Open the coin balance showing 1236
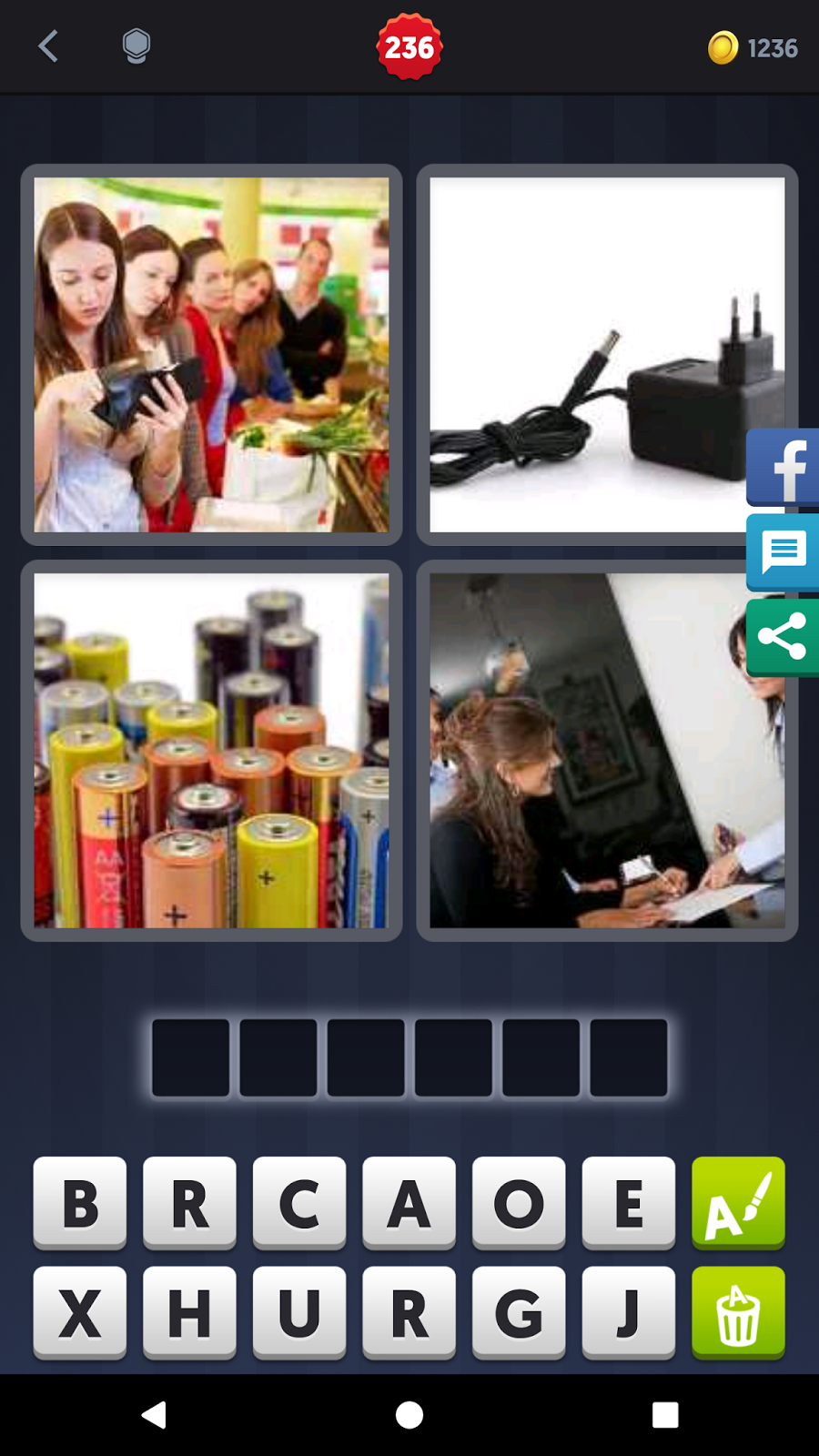This screenshot has height=1456, width=819. coord(753,47)
